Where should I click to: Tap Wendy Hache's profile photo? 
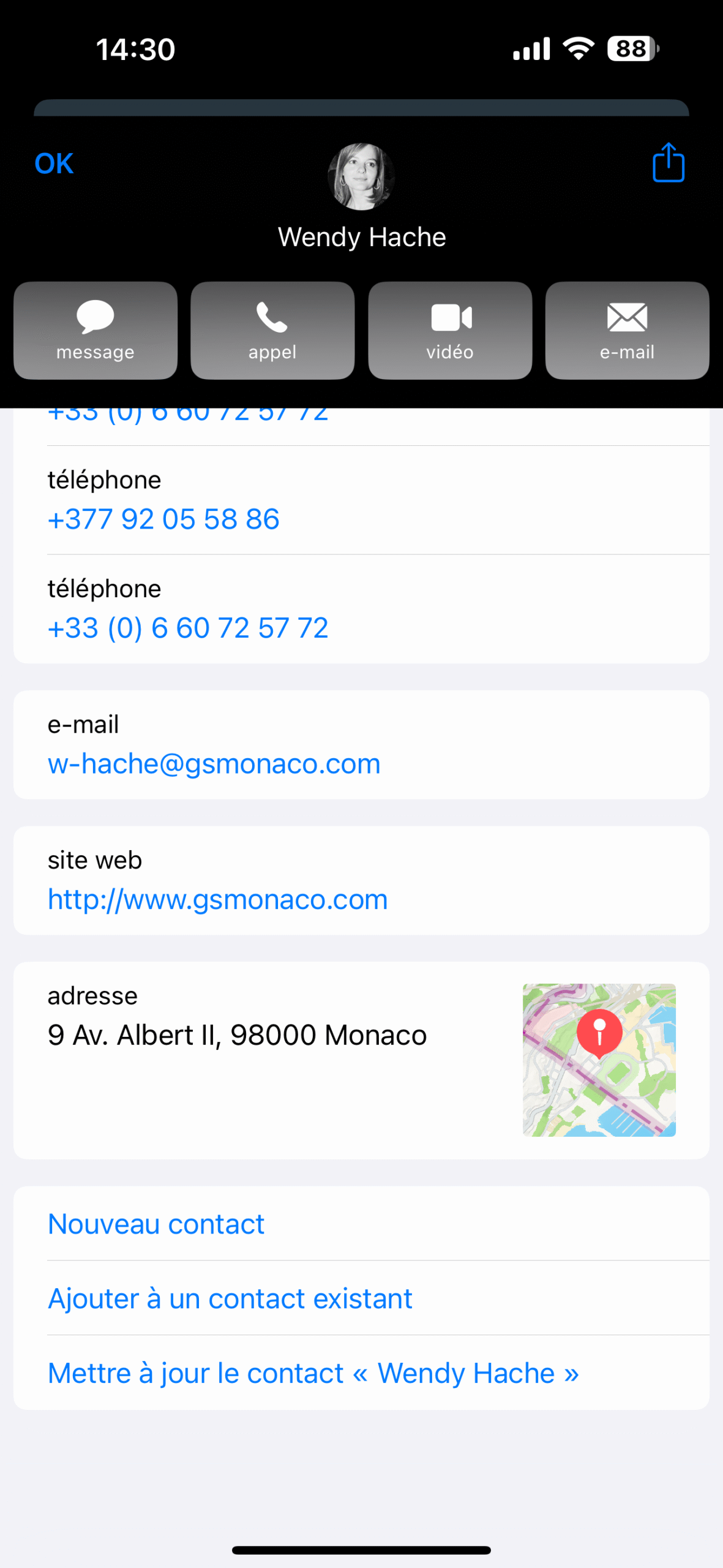(361, 177)
